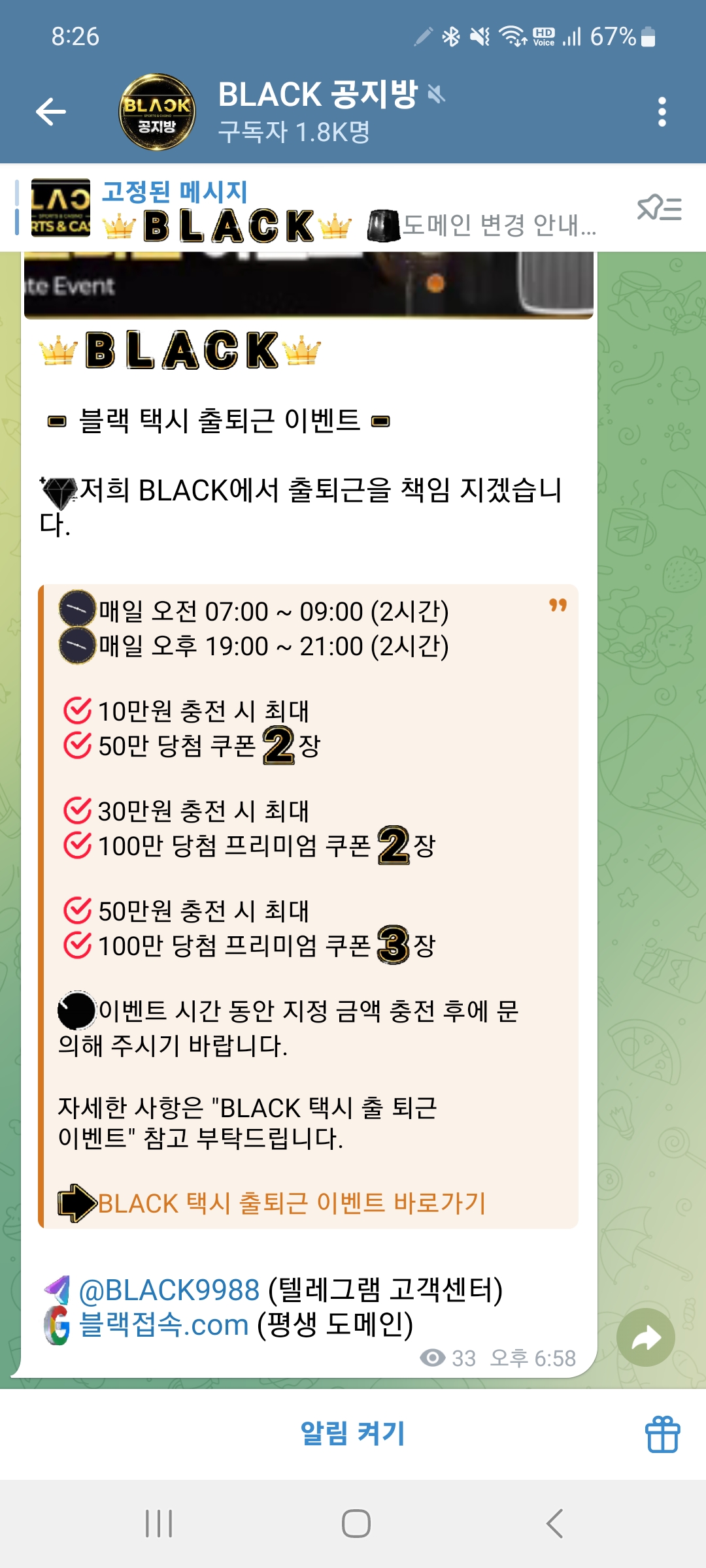Open the gift icon beside 알림 켜기
This screenshot has height=1568, width=706.
coord(663,1434)
